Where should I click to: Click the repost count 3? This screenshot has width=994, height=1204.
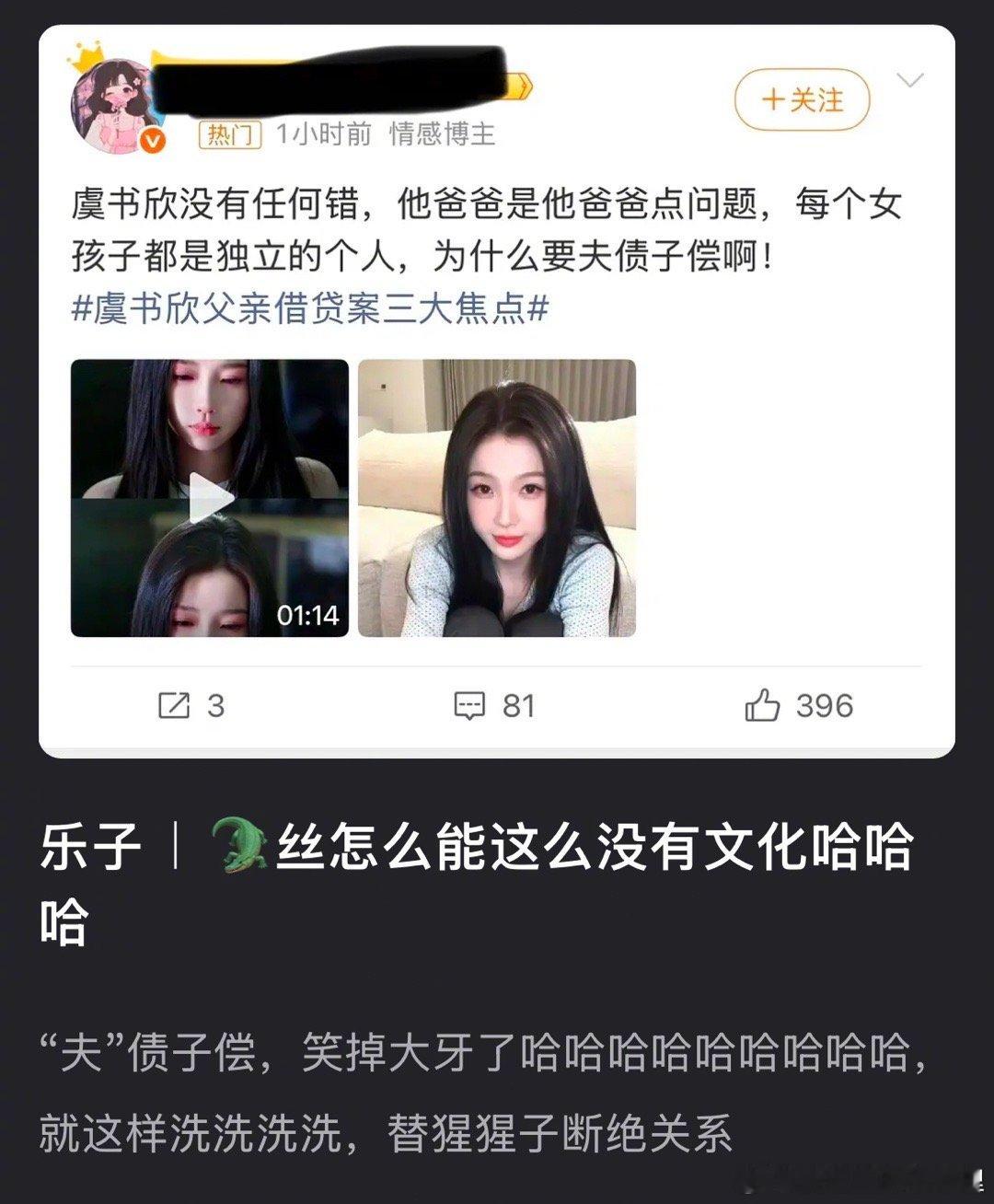[214, 706]
